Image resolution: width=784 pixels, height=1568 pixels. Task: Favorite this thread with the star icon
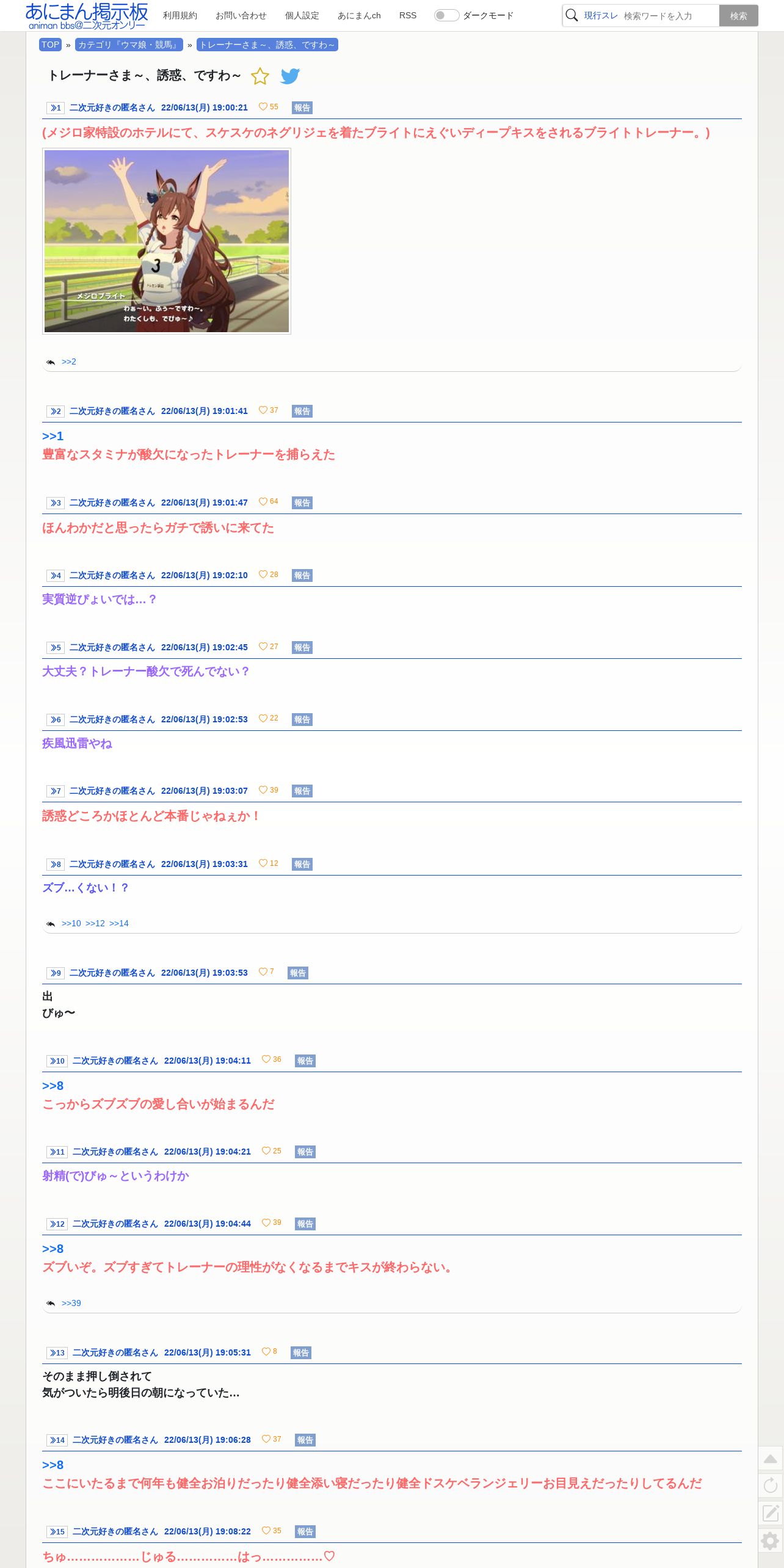pos(260,76)
